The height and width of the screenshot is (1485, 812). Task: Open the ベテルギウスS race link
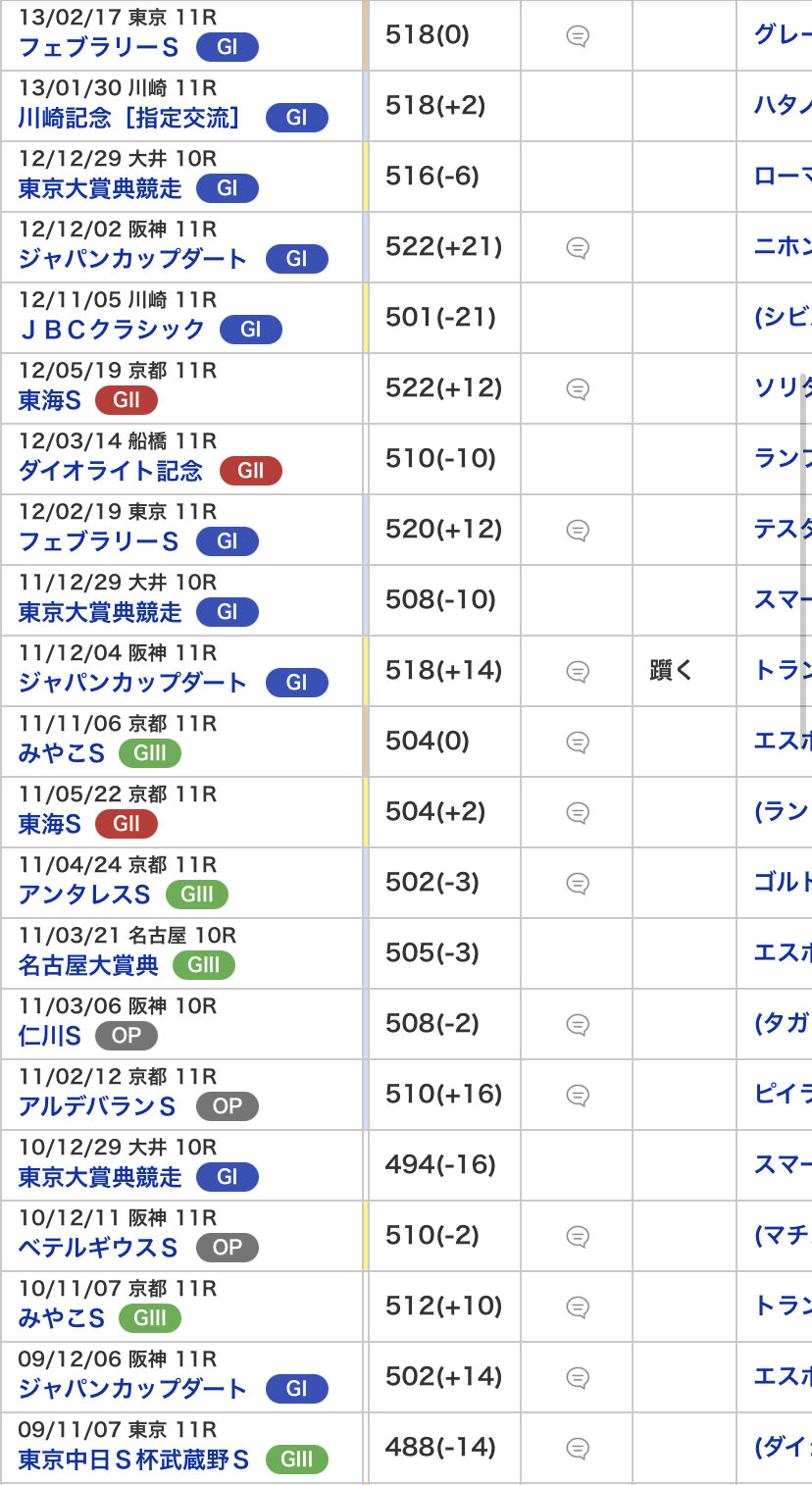[x=98, y=1248]
